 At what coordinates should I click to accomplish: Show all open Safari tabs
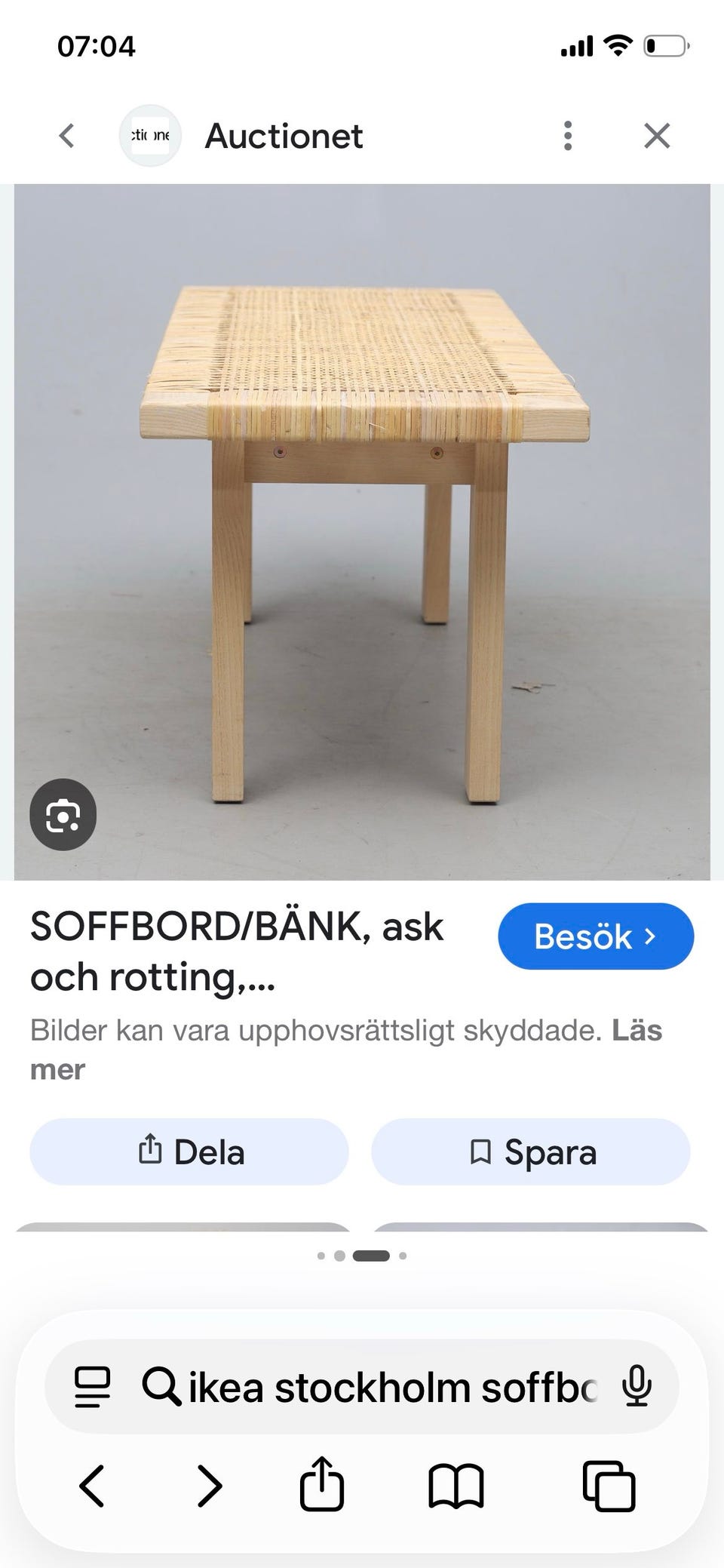(609, 1487)
